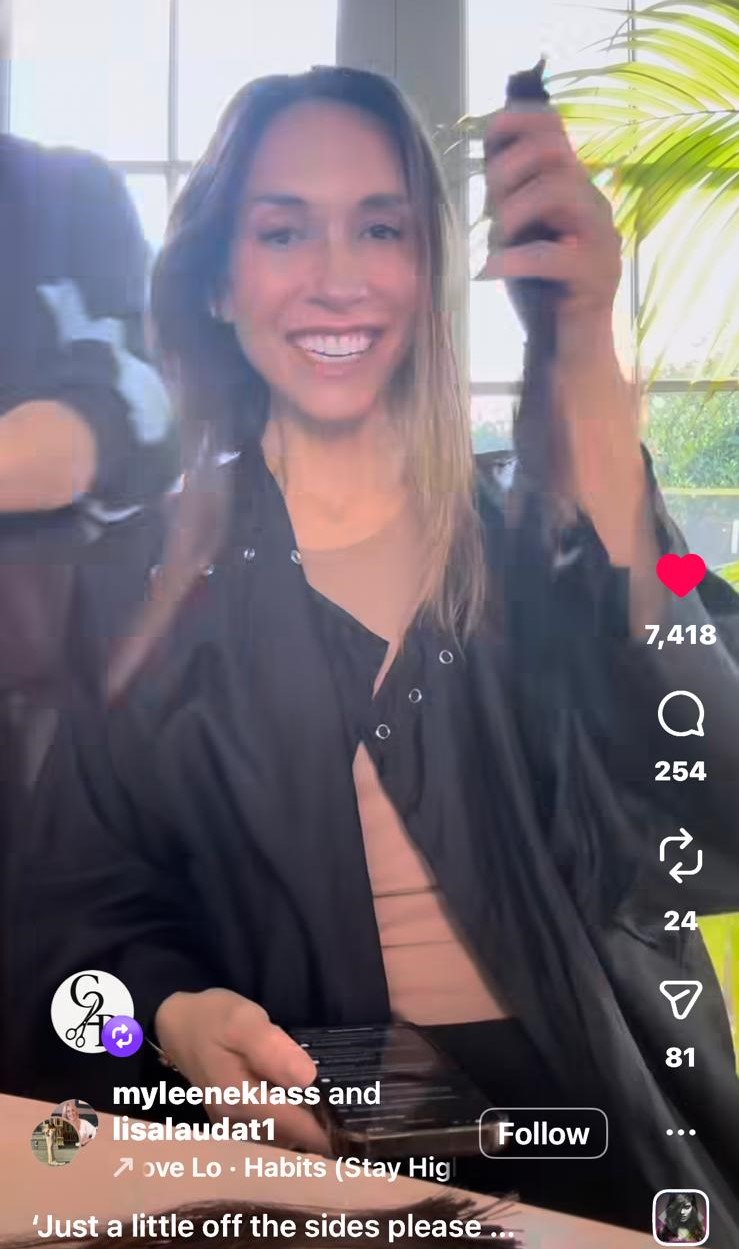This screenshot has height=1249, width=739.
Task: Open the comments on this reel
Action: [680, 716]
